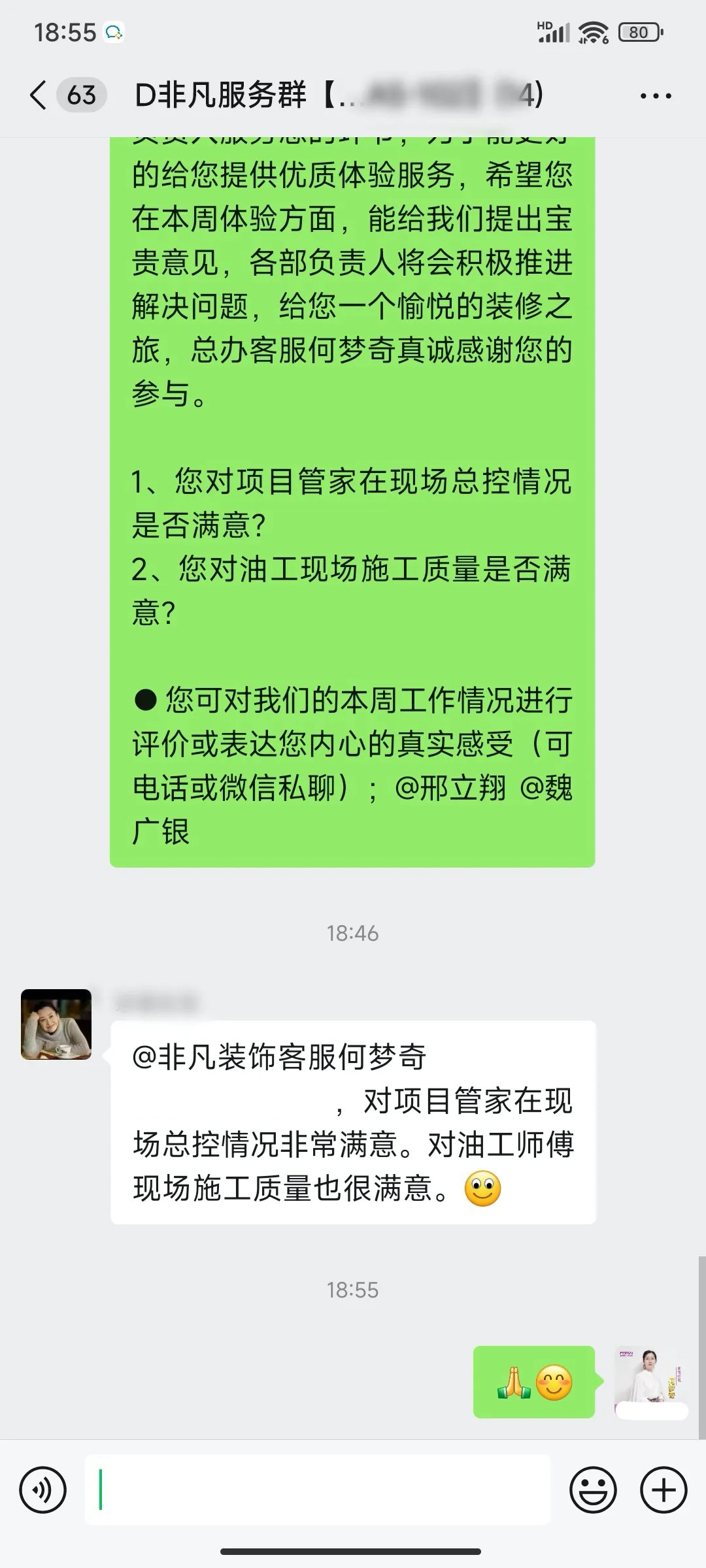Open the group chat options menu
This screenshot has width=706, height=1568.
(655, 96)
